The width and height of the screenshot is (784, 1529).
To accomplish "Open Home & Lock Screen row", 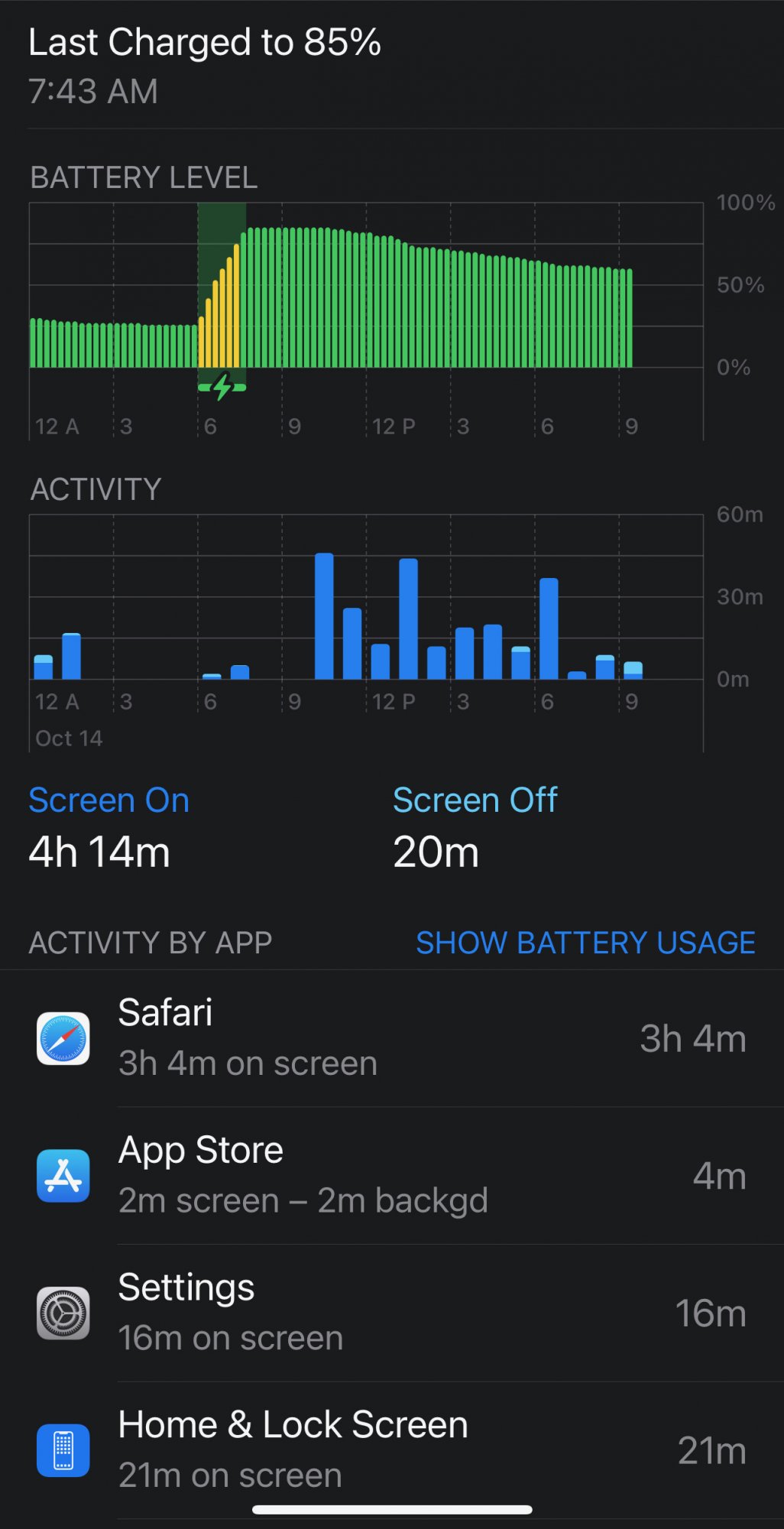I will 391,1449.
